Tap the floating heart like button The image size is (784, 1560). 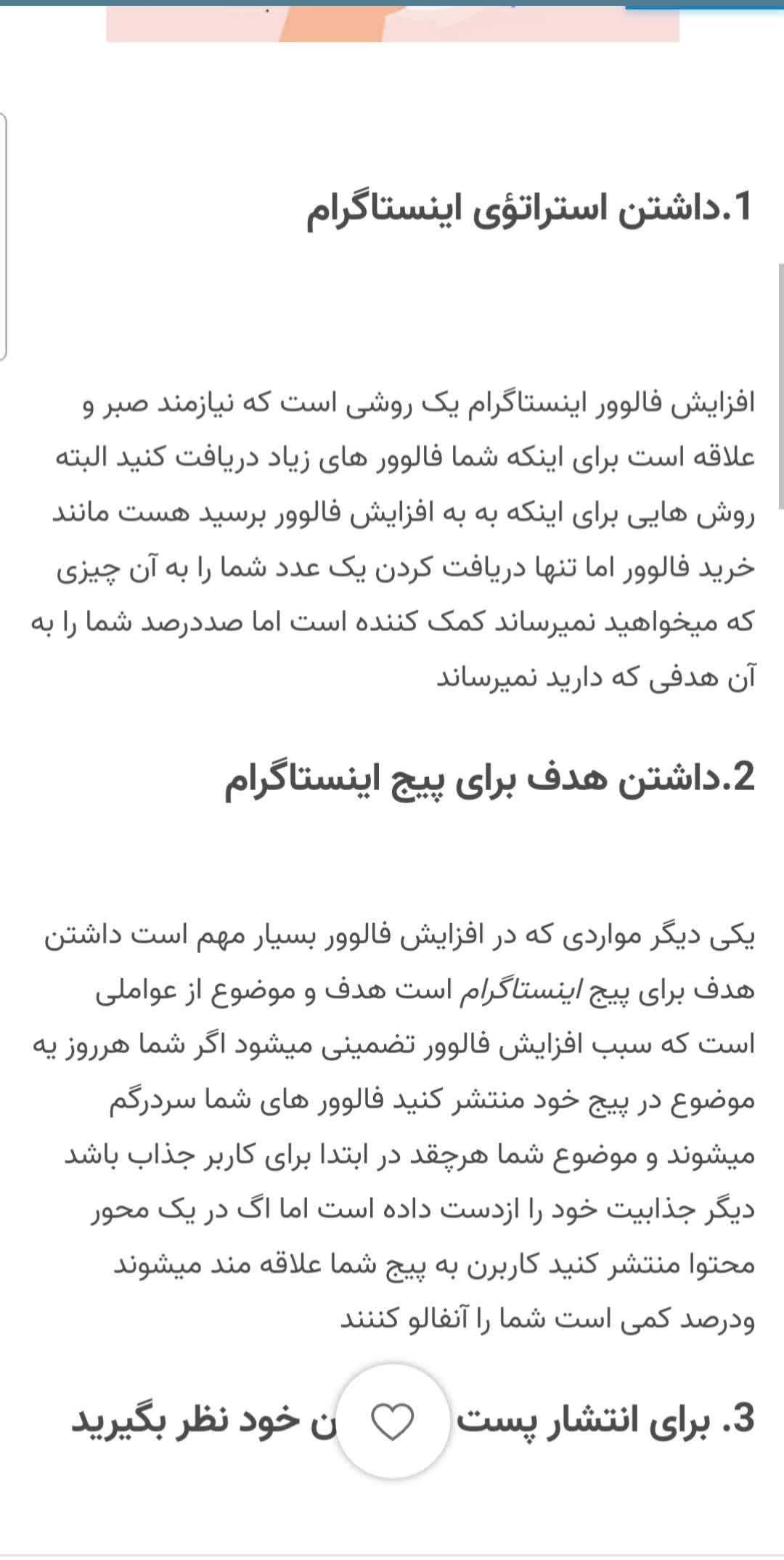click(393, 1421)
